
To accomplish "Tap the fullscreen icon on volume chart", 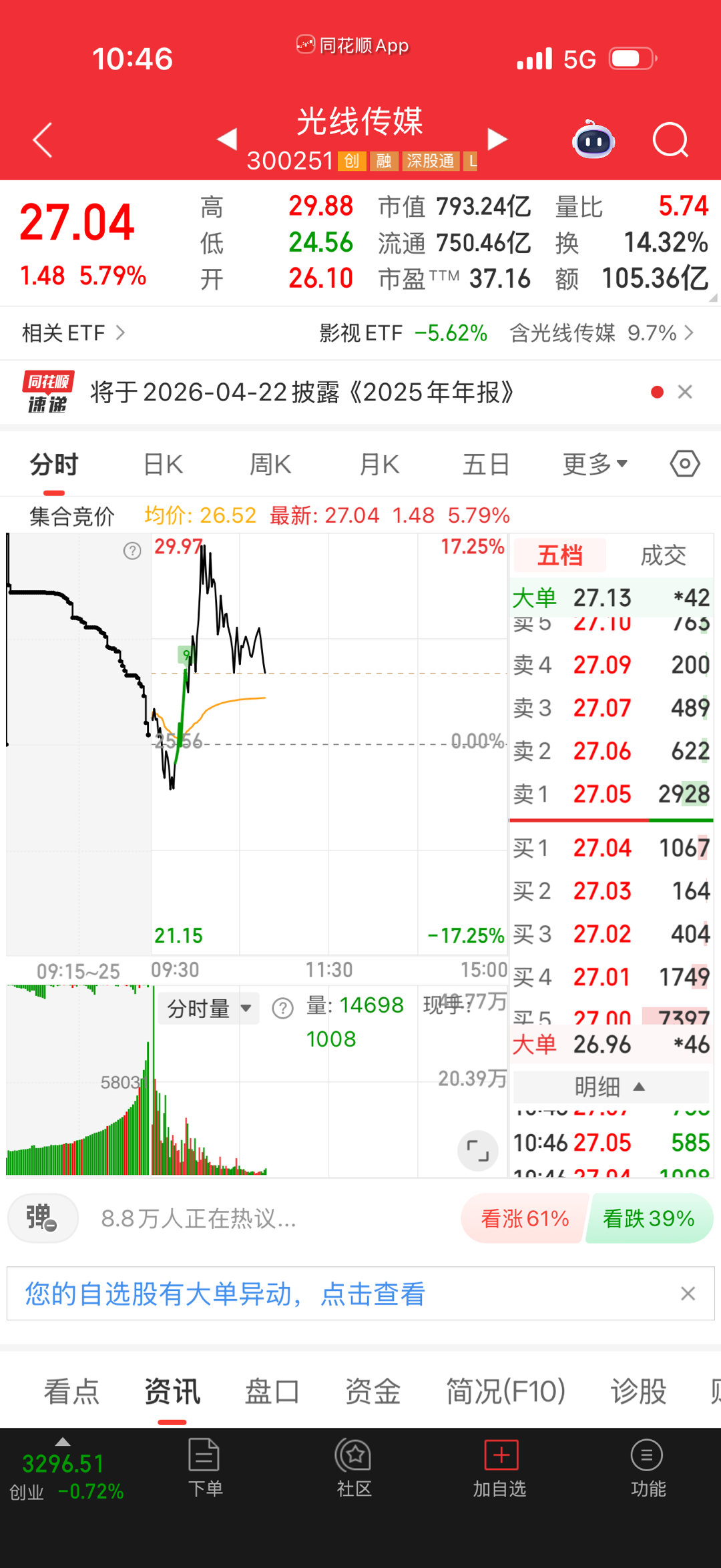I will click(x=476, y=1150).
